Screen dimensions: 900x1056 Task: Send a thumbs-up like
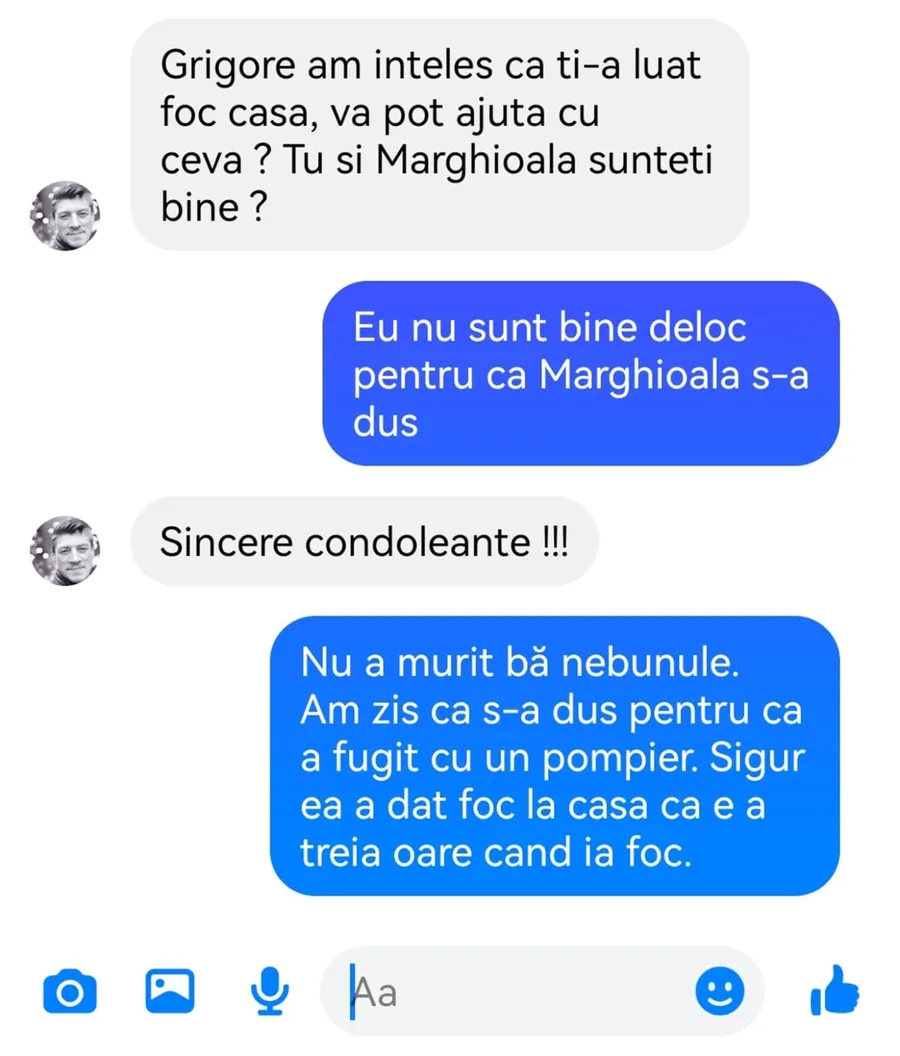click(x=834, y=992)
